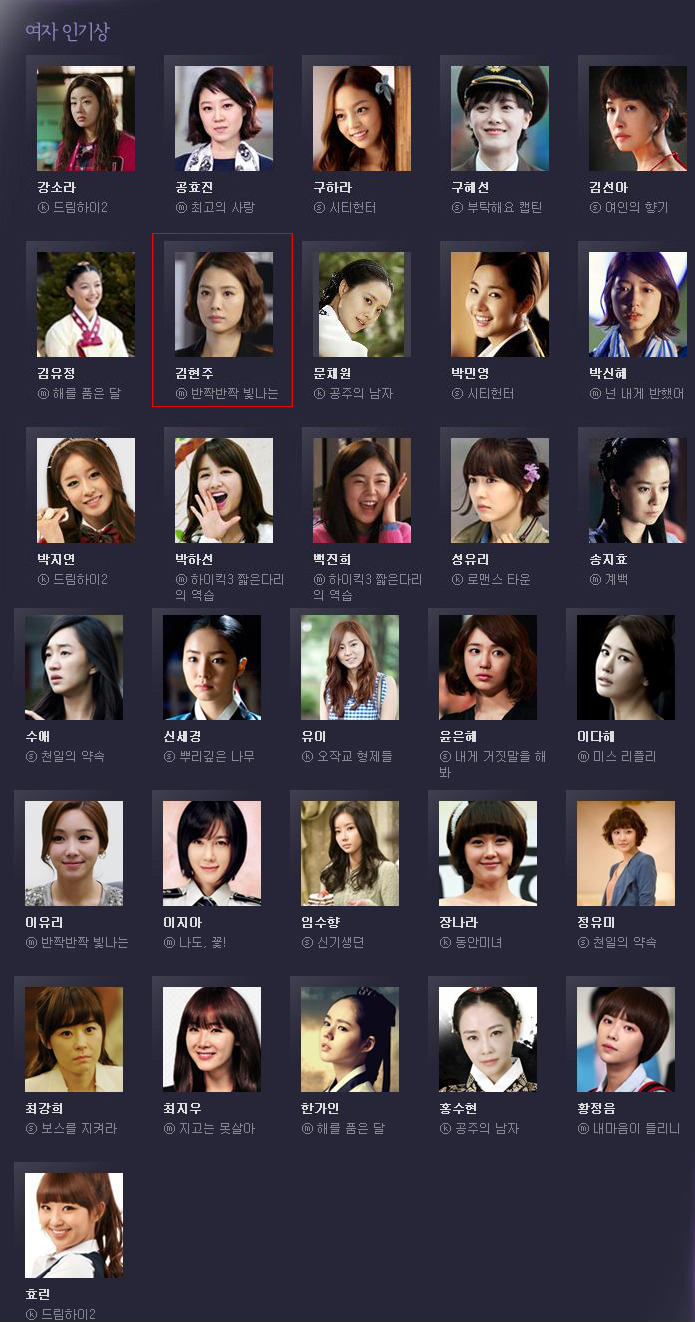The width and height of the screenshot is (695, 1322).
Task: Choose 공효진 of 최고의 사랑
Action: click(223, 119)
